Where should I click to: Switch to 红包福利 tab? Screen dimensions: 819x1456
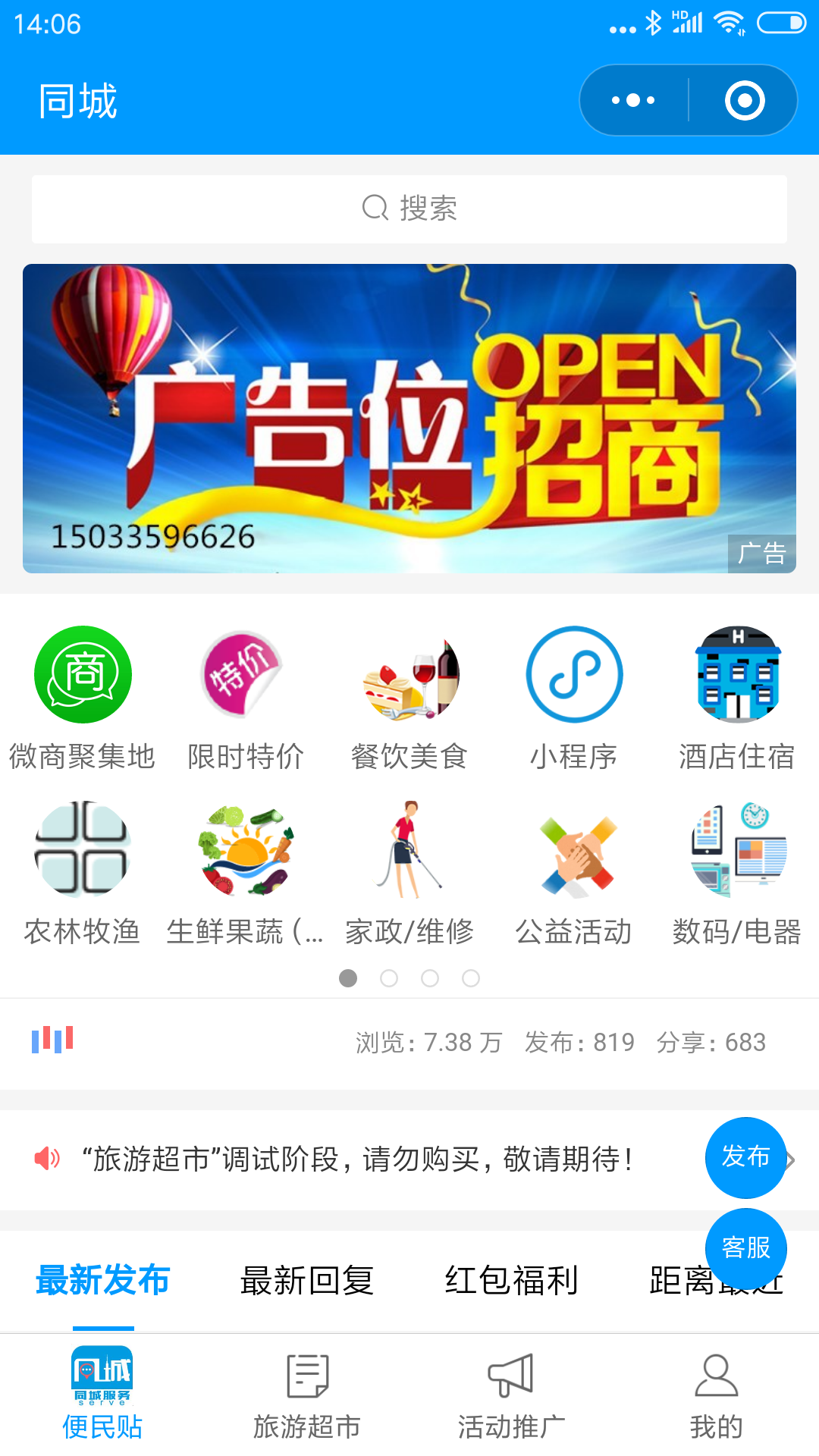(x=512, y=1280)
